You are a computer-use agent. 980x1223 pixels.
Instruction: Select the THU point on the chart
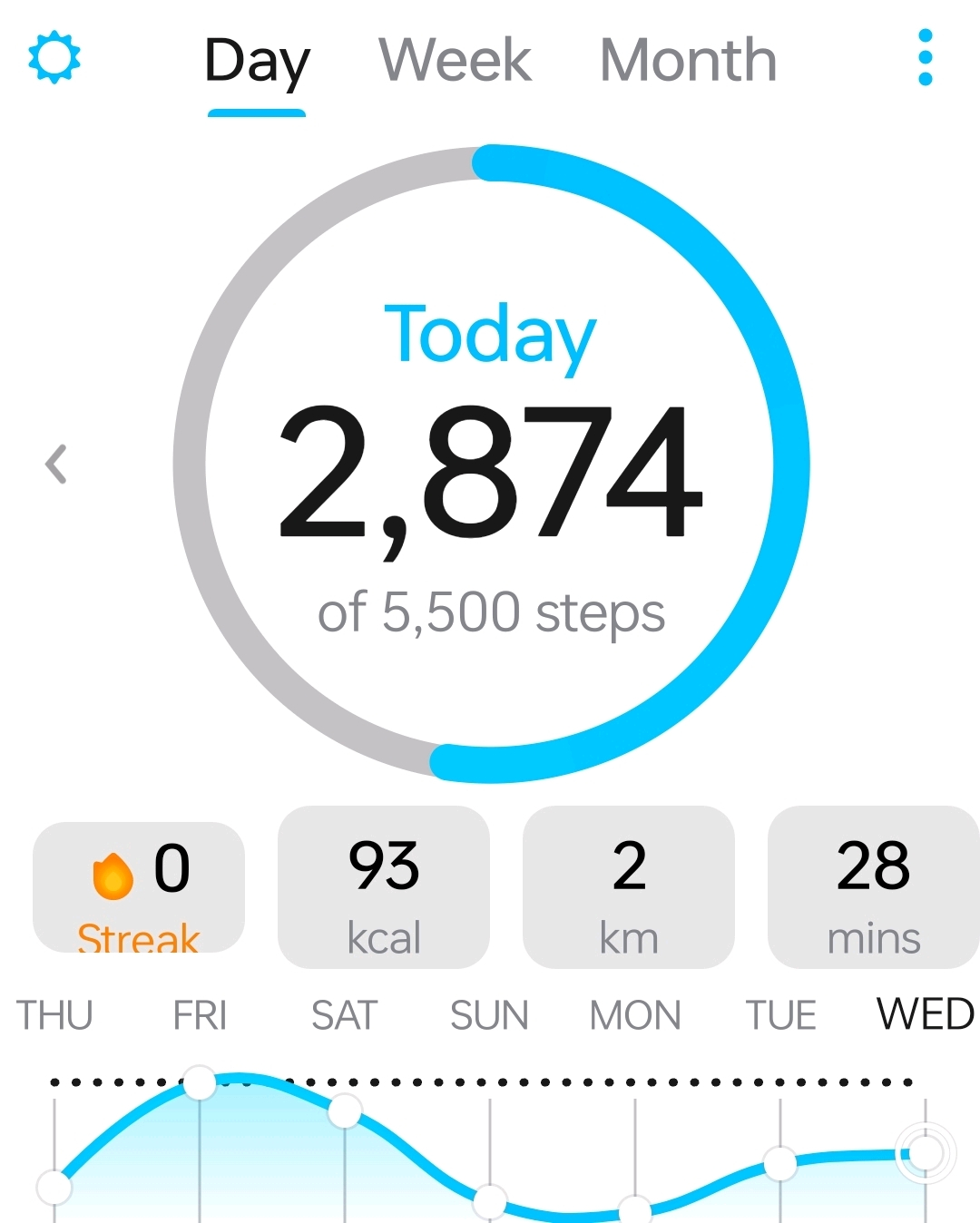[x=54, y=1186]
